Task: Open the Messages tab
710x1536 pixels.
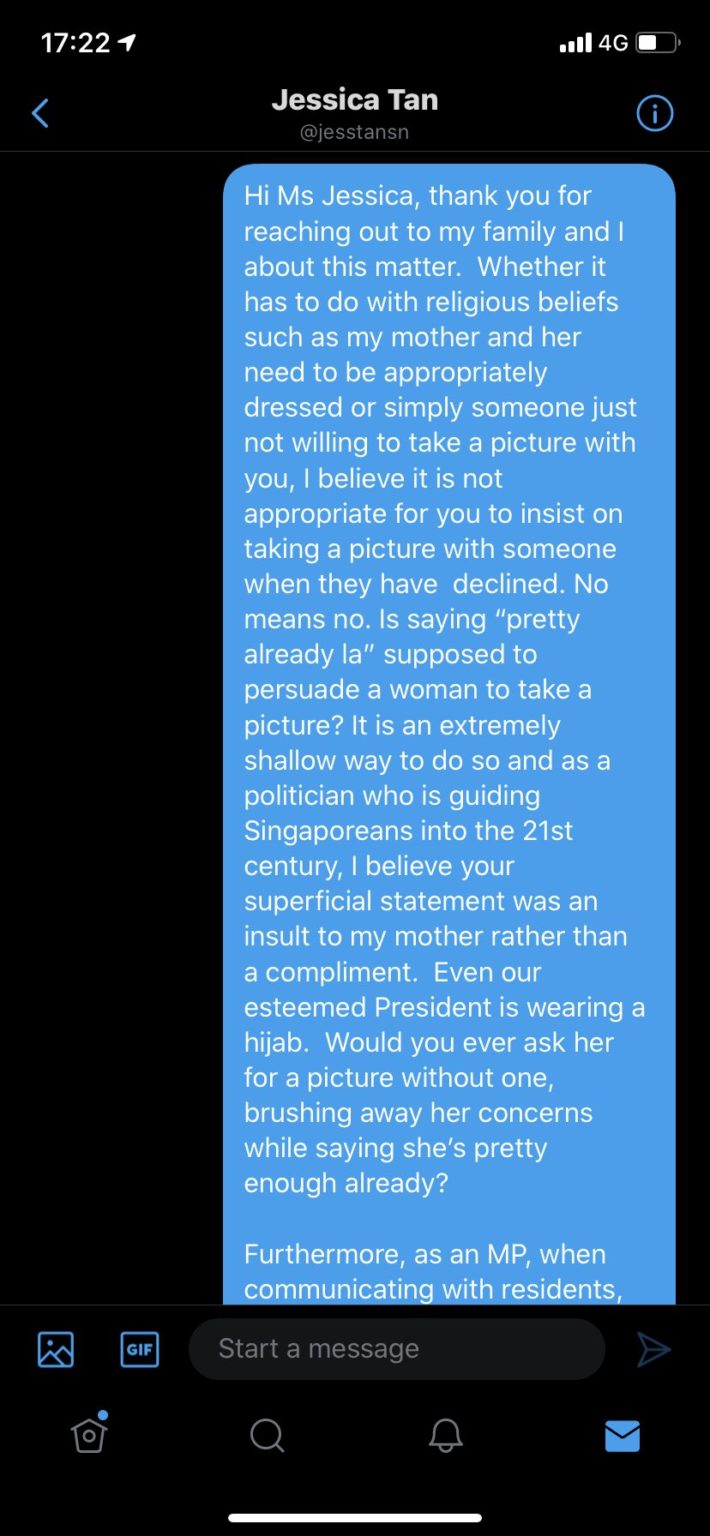Action: [622, 1436]
